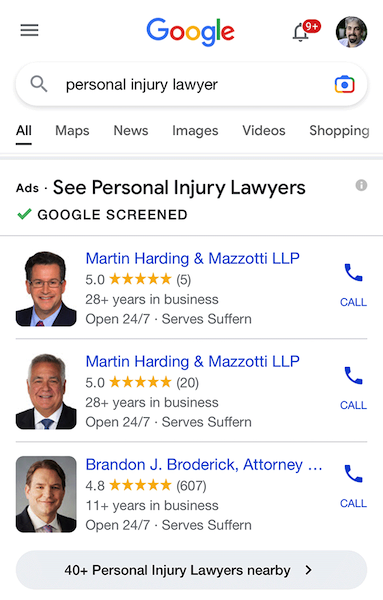Call Brandon J. Broderick

click(353, 486)
